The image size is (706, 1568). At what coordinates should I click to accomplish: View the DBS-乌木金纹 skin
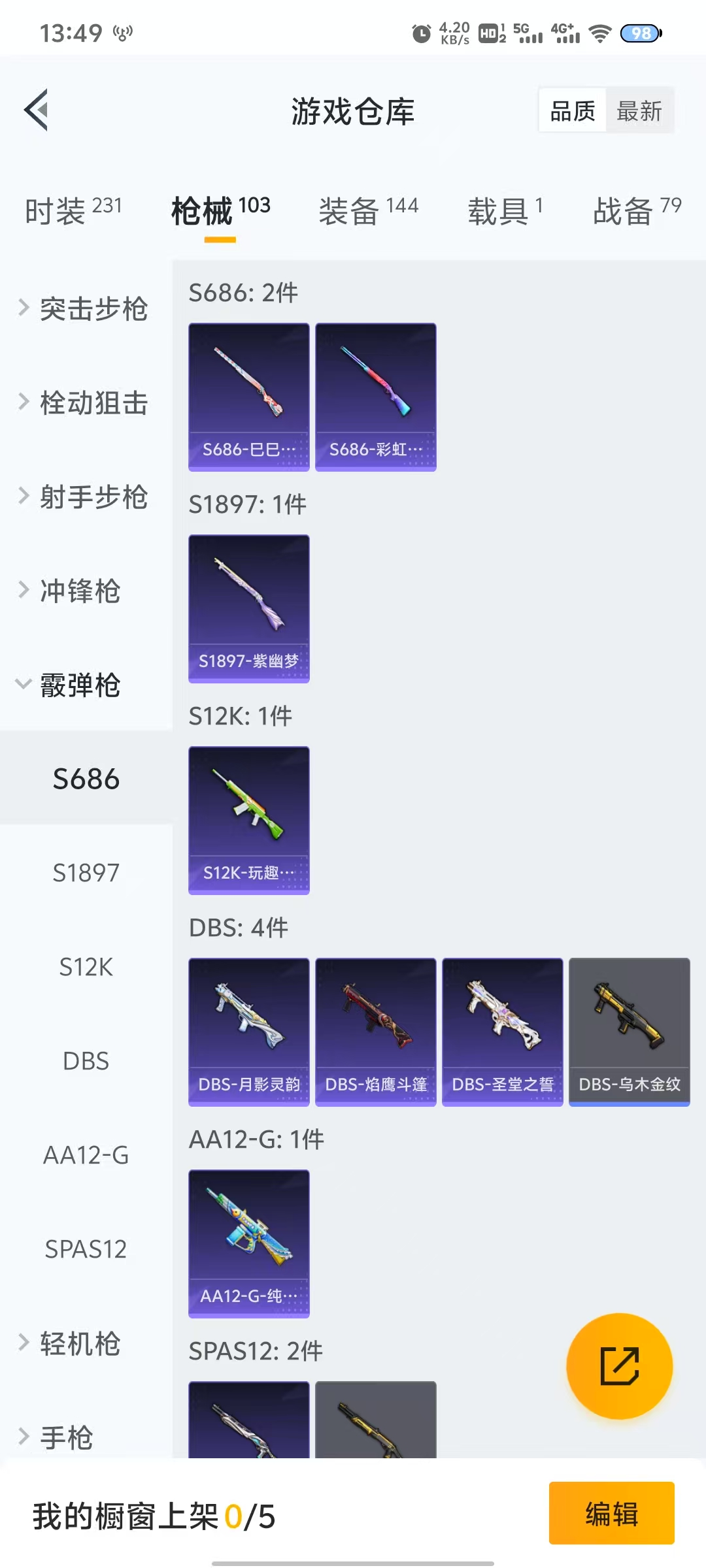pos(629,1032)
